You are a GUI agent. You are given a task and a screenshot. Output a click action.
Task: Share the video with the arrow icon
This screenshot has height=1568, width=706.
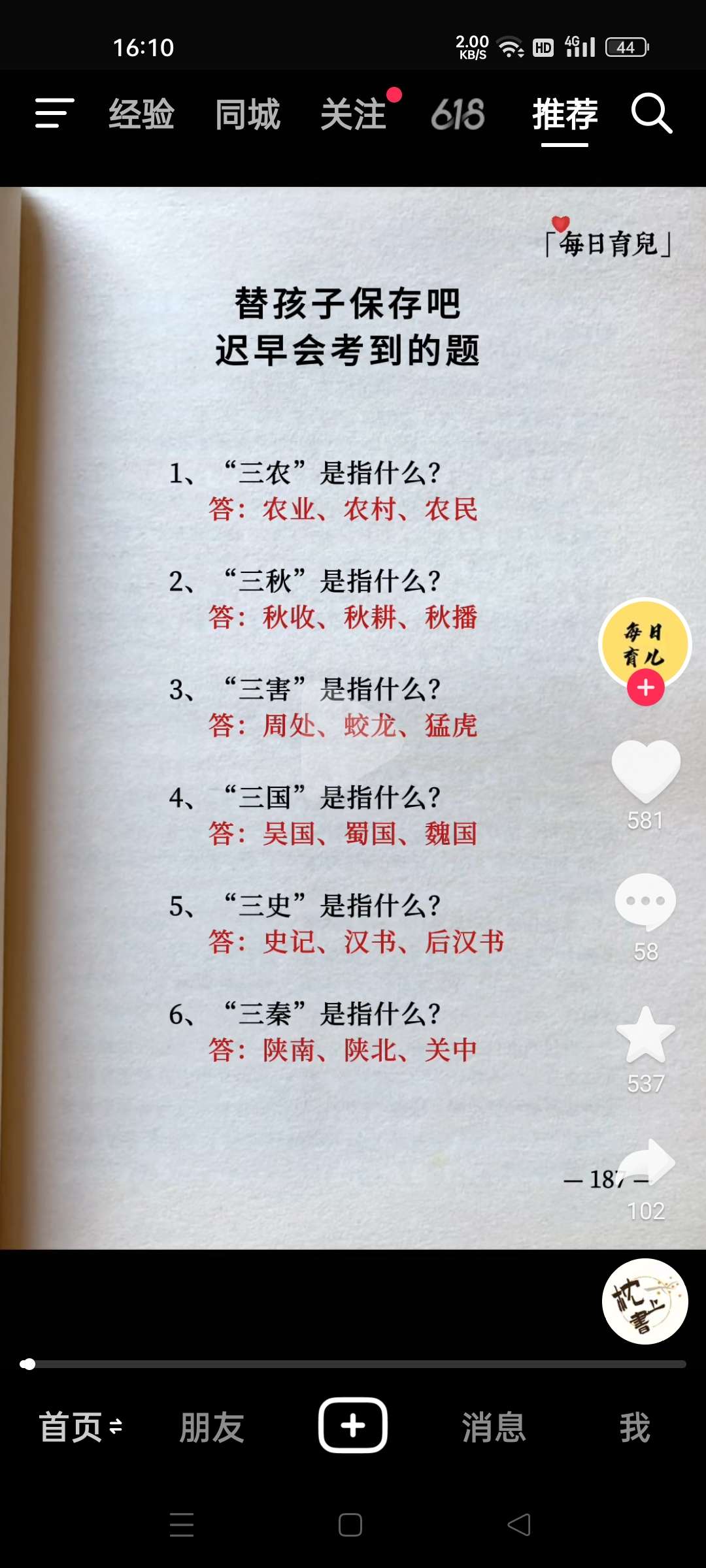647,1163
